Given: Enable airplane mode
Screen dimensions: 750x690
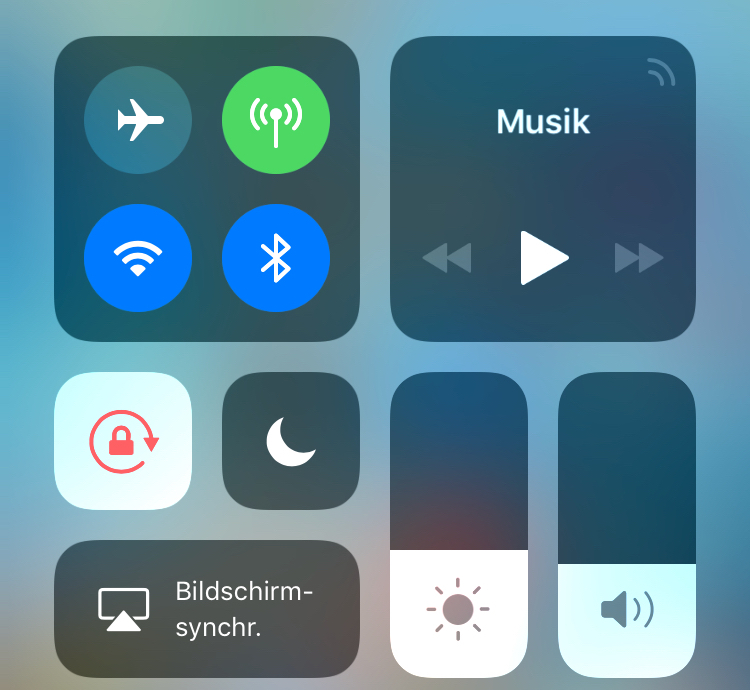Looking at the screenshot, I should [x=138, y=120].
